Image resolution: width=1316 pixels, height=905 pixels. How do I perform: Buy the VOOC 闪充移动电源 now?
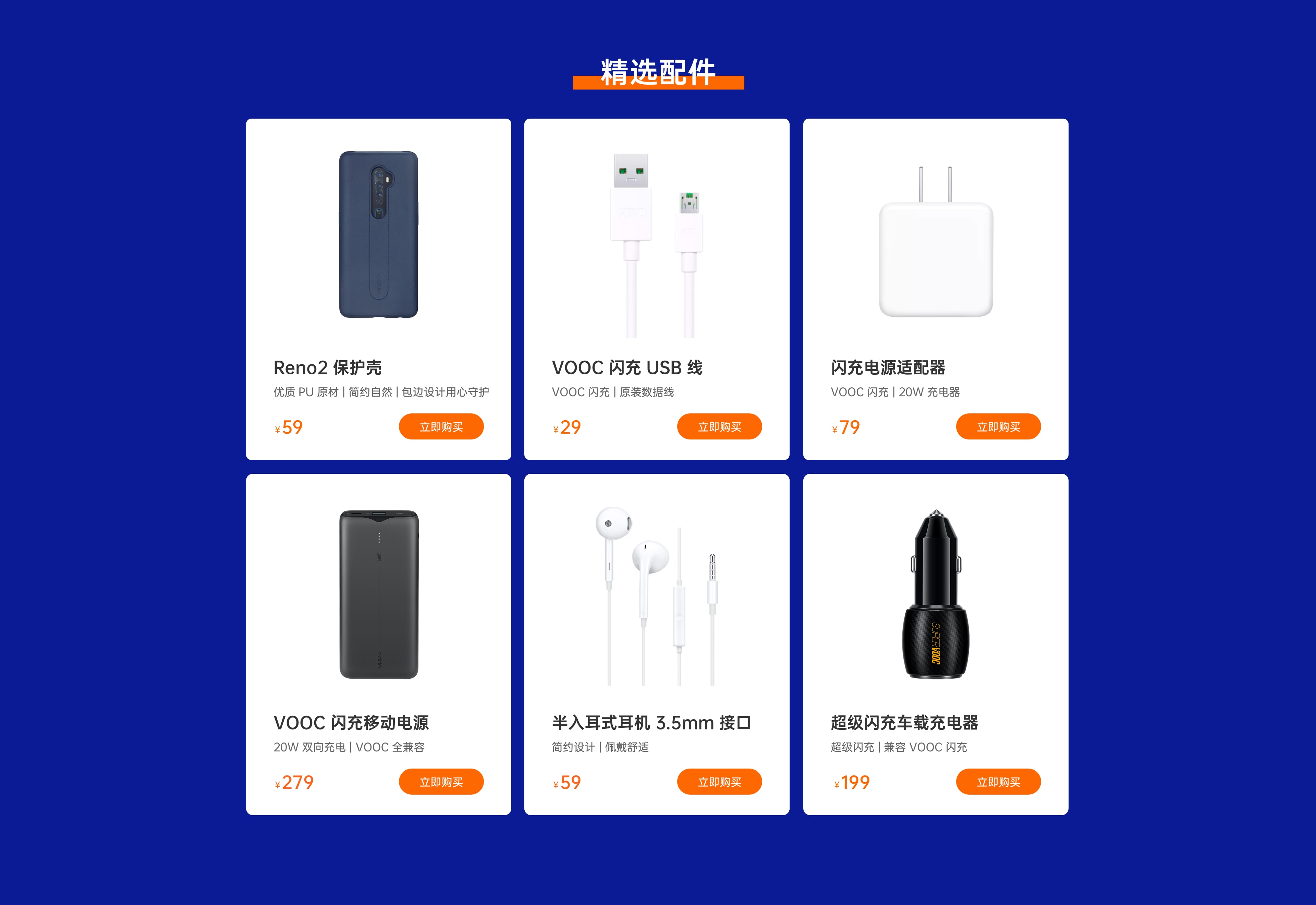(441, 781)
